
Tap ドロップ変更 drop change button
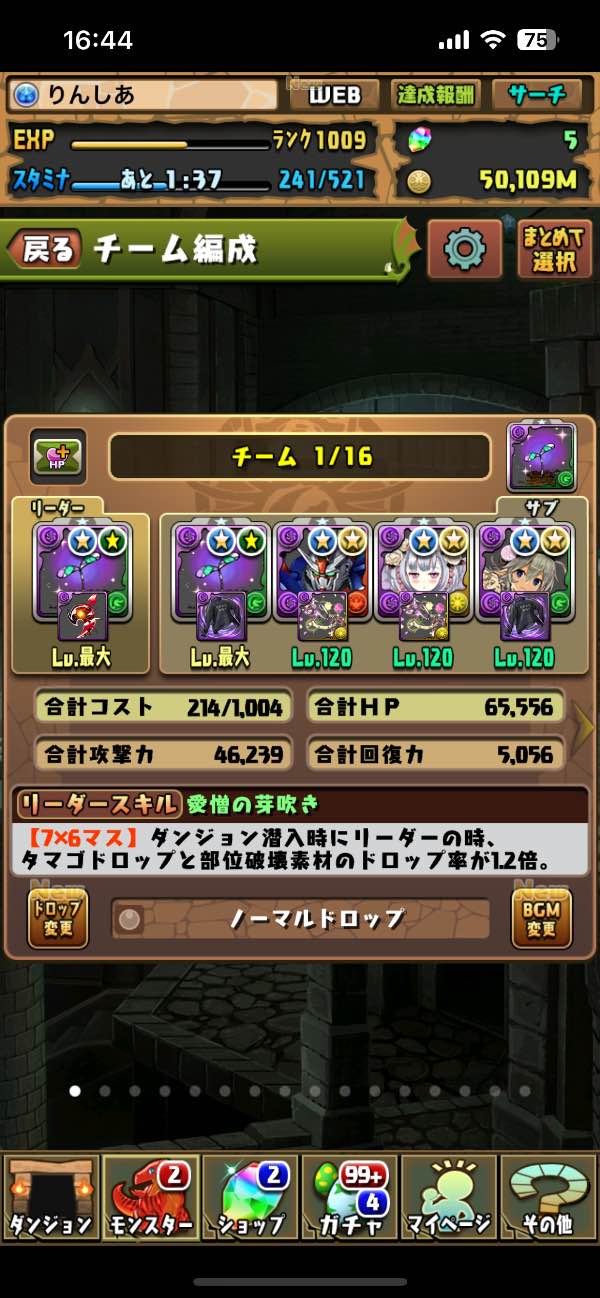[x=58, y=917]
